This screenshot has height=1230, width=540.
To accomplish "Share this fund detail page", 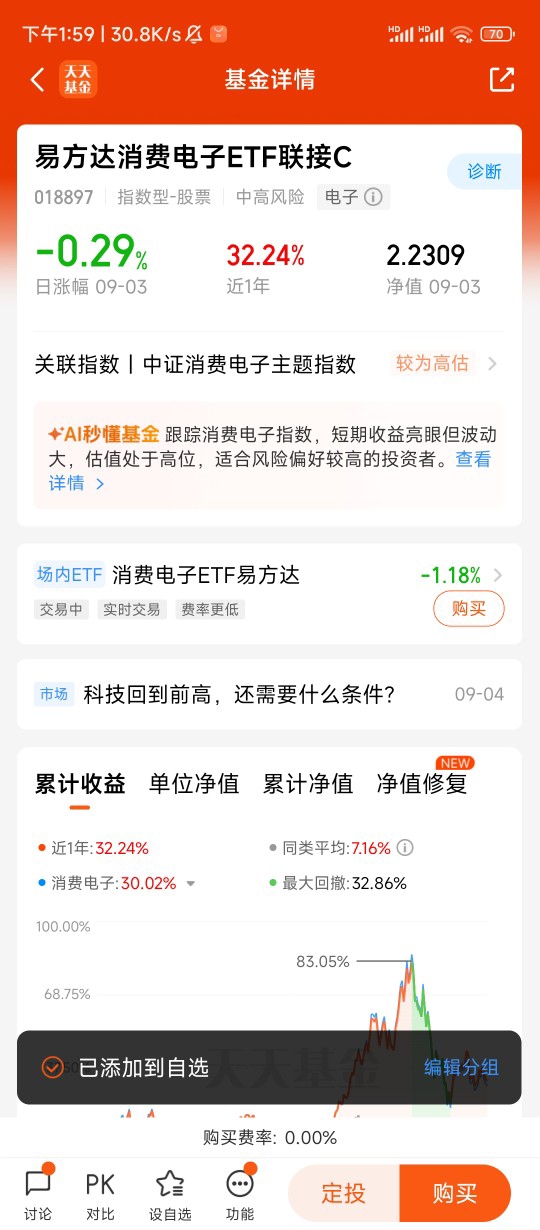I will pos(501,80).
